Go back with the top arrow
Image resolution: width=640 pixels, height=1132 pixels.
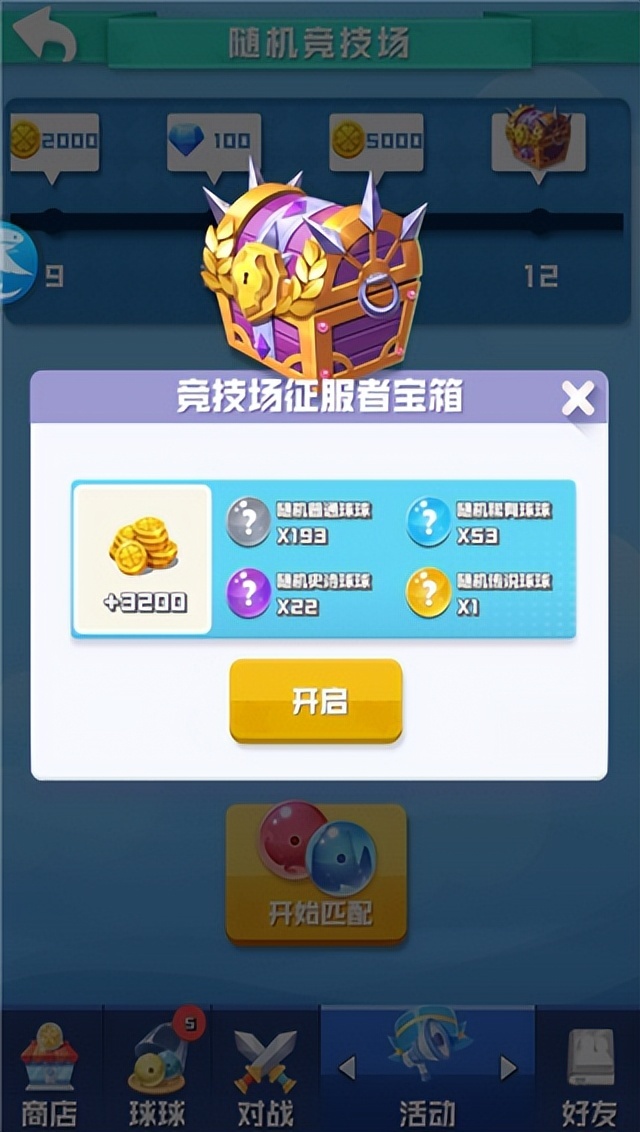[x=45, y=37]
